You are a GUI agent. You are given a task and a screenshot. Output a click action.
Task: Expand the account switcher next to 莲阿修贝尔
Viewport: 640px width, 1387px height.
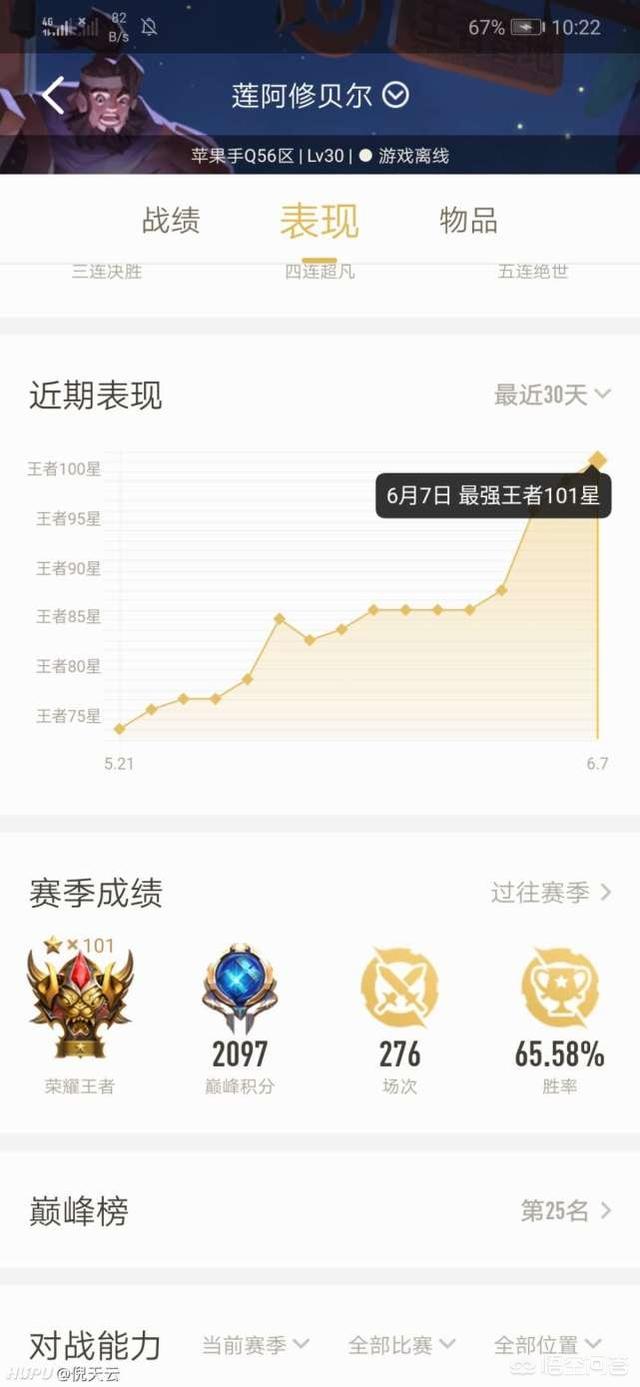click(397, 95)
